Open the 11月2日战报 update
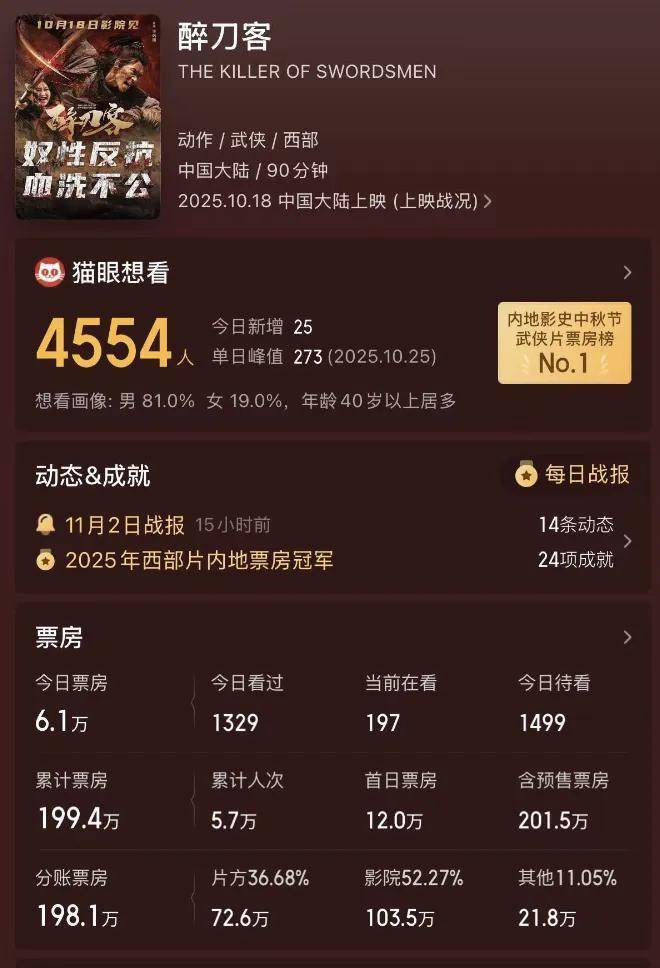 point(125,525)
